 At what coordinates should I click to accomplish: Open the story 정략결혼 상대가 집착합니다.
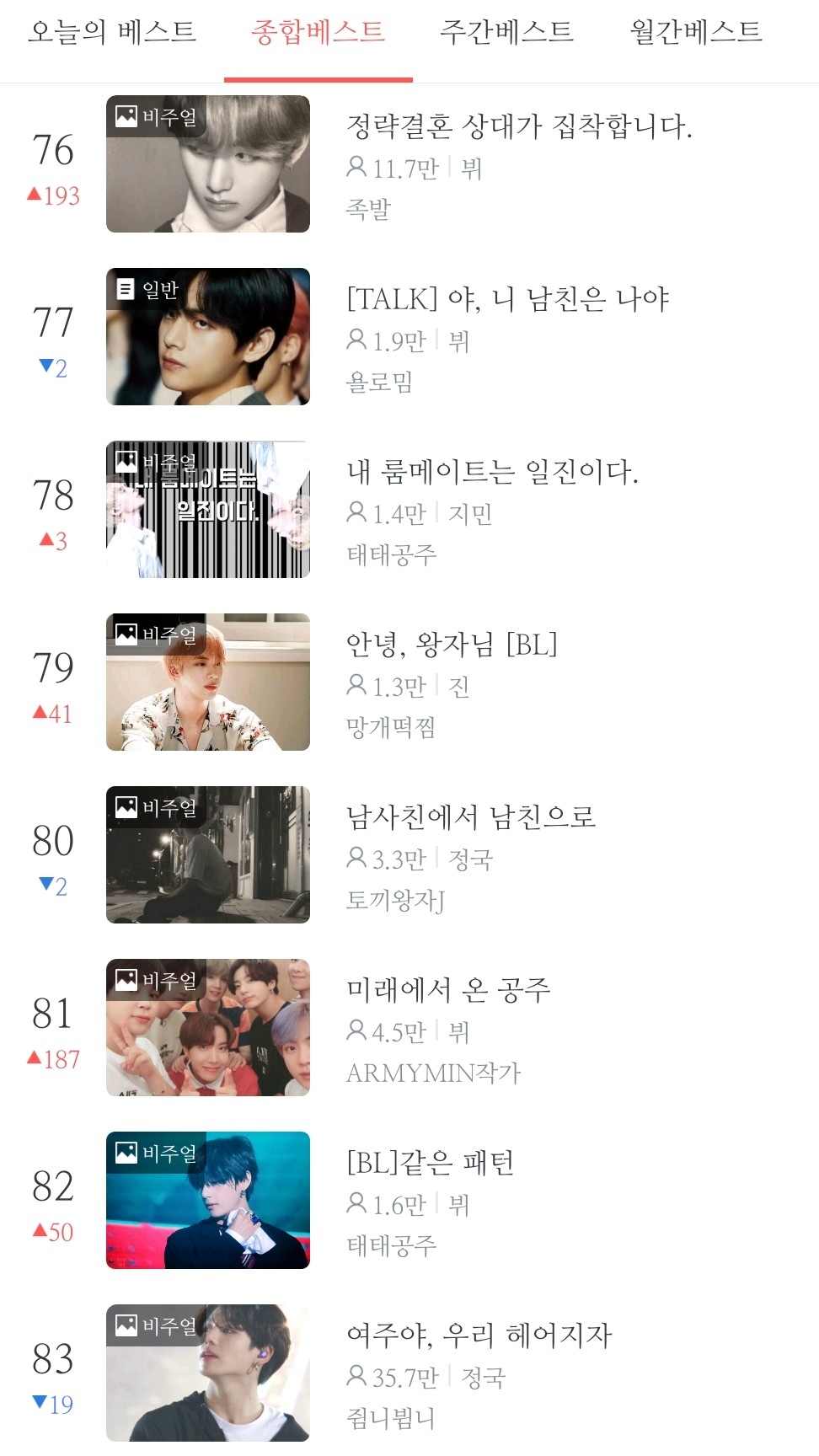click(519, 126)
